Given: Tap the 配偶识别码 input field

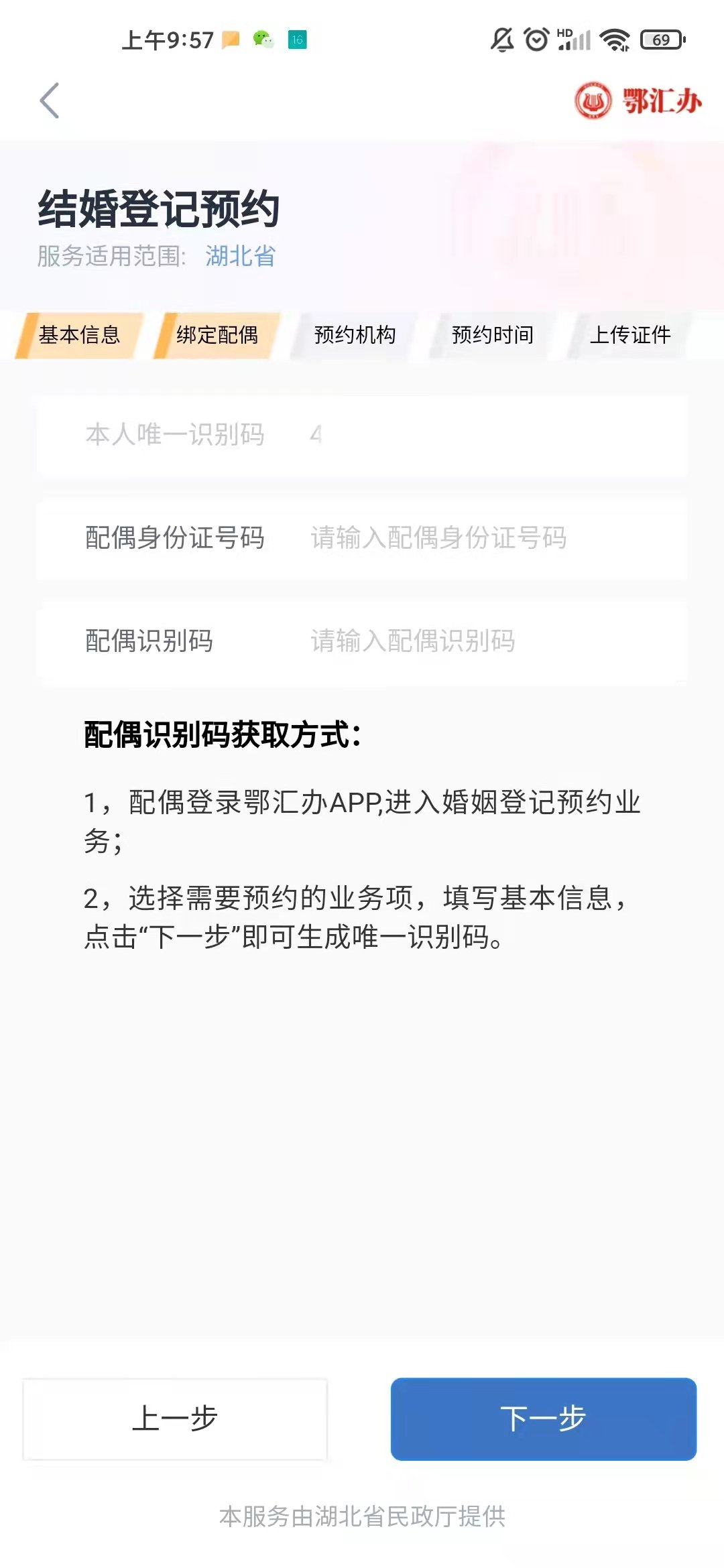Looking at the screenshot, I should tap(469, 641).
